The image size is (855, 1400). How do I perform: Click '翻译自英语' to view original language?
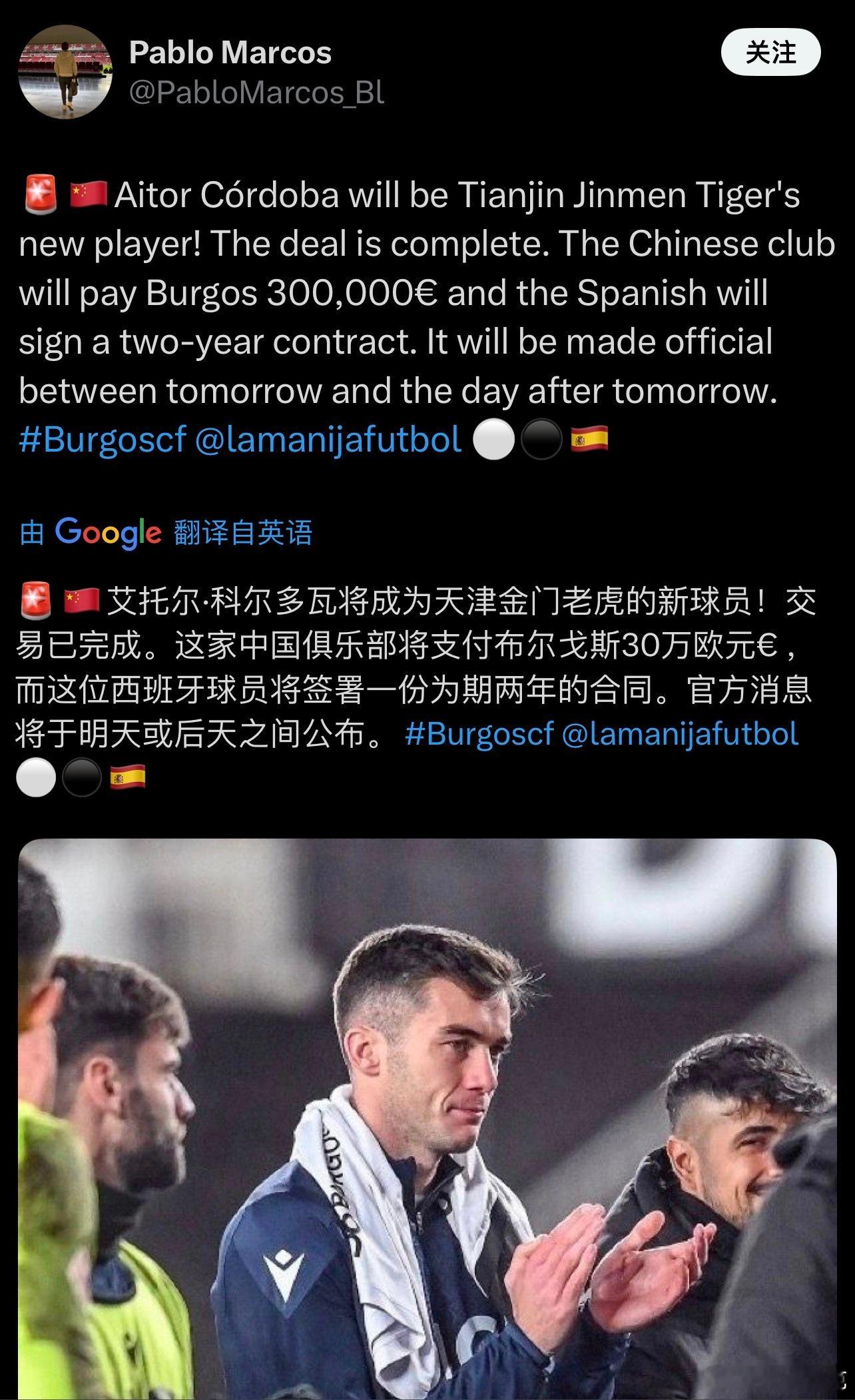pos(242,531)
